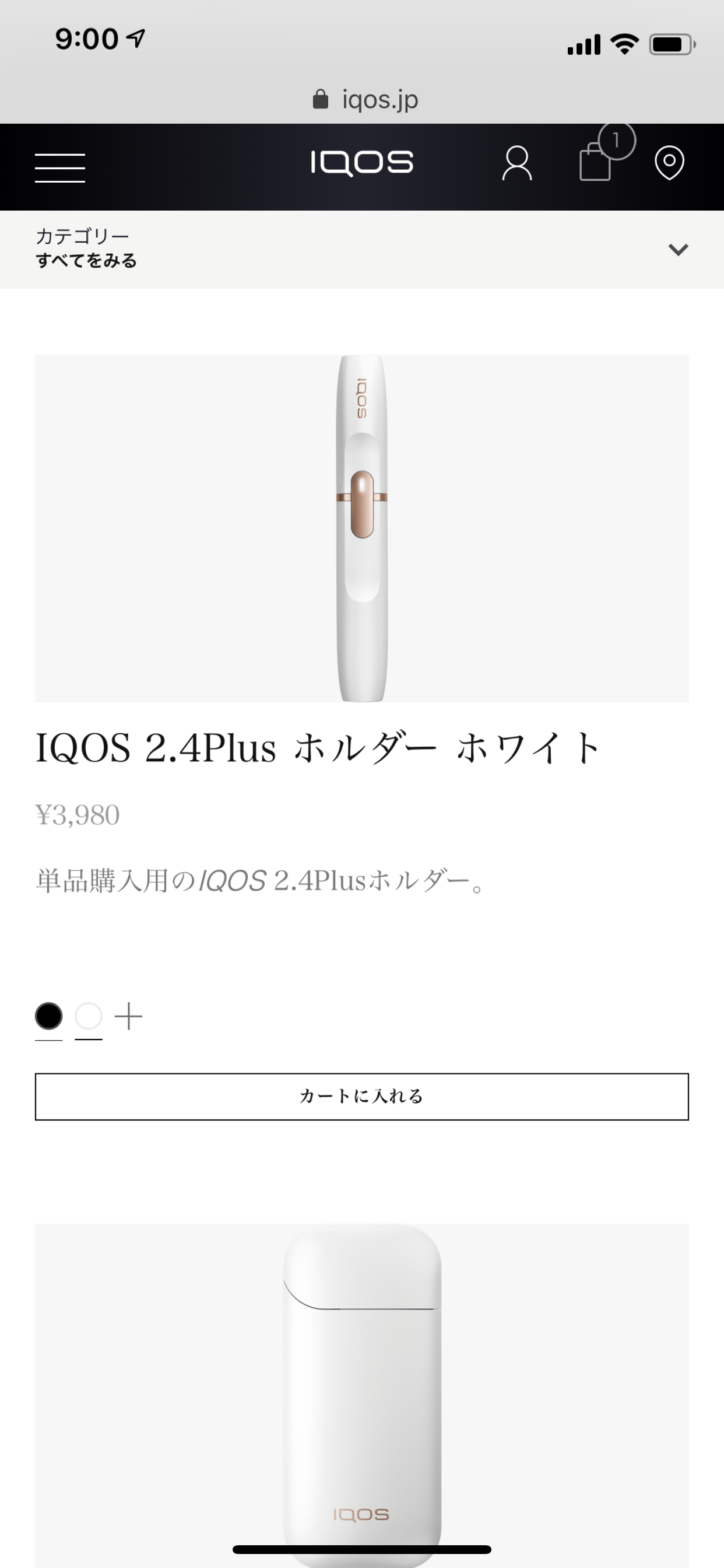
Task: Tap カートに入れる button
Action: 362,1096
